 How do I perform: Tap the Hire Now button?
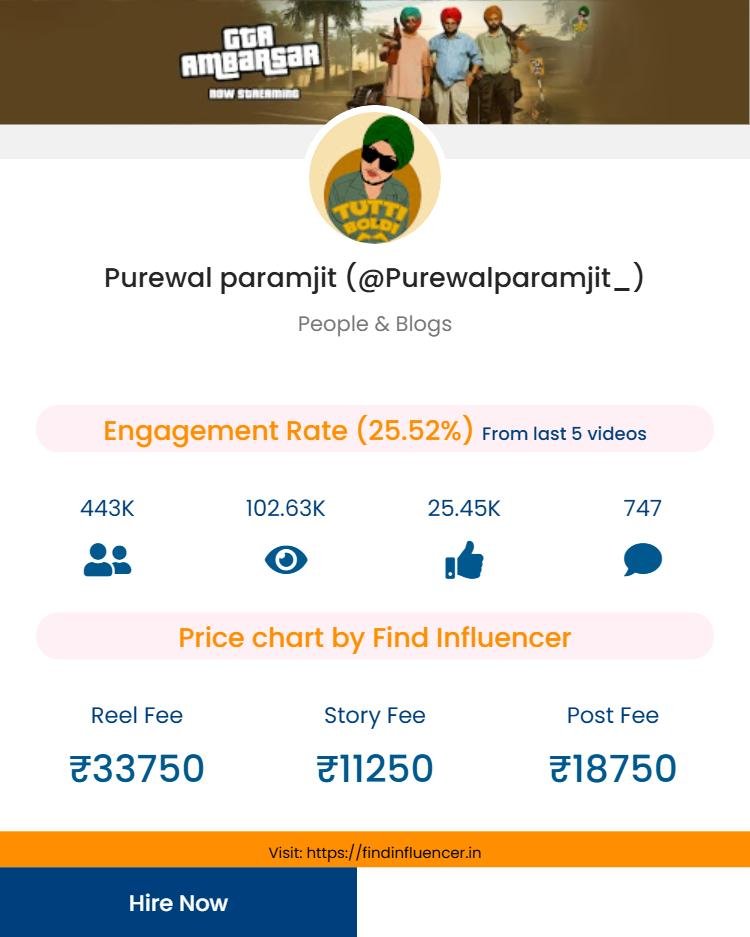pyautogui.click(x=178, y=903)
